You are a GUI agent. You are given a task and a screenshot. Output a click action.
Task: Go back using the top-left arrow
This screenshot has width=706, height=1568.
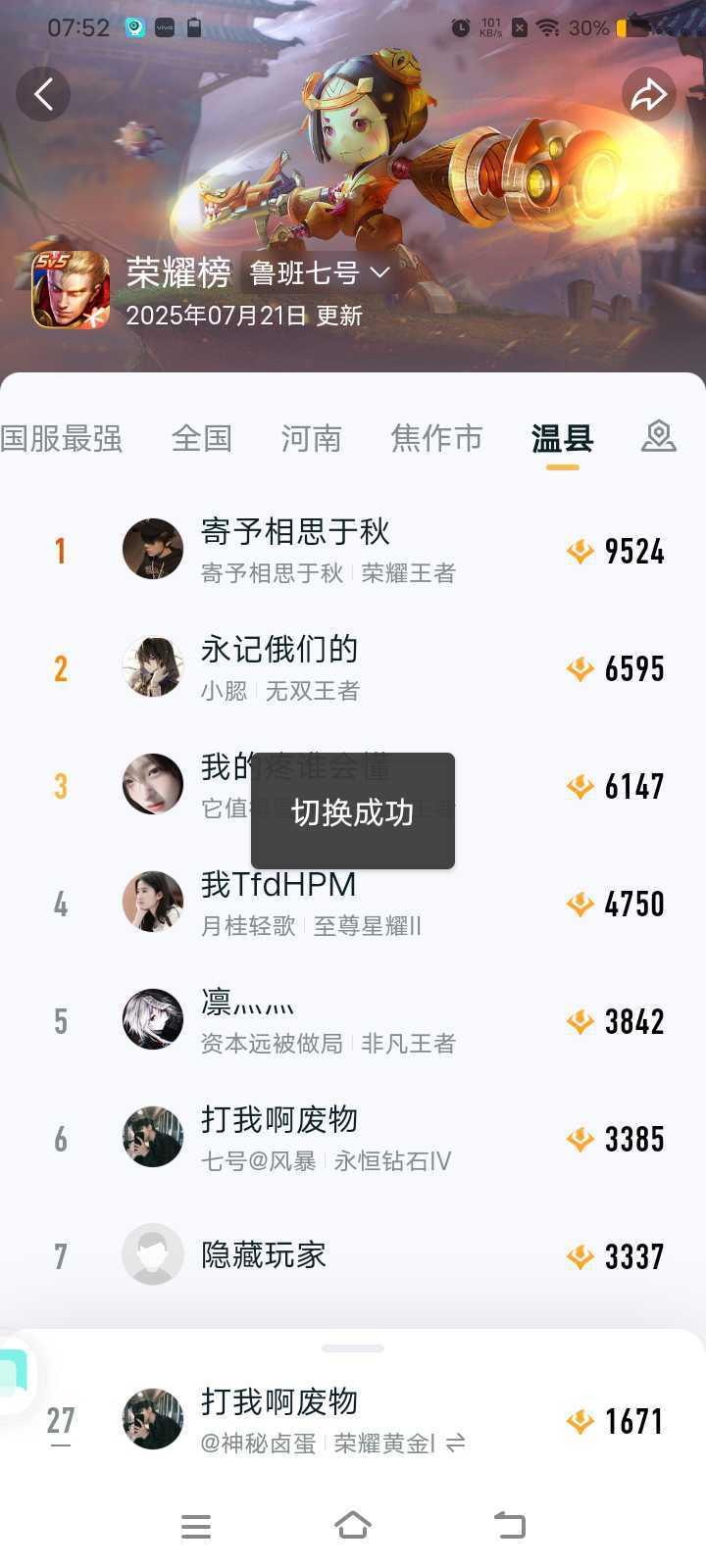43,94
